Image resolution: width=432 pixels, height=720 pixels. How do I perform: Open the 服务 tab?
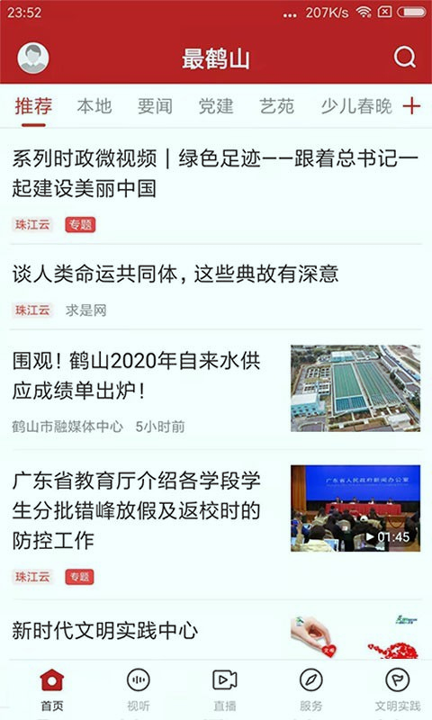click(311, 689)
